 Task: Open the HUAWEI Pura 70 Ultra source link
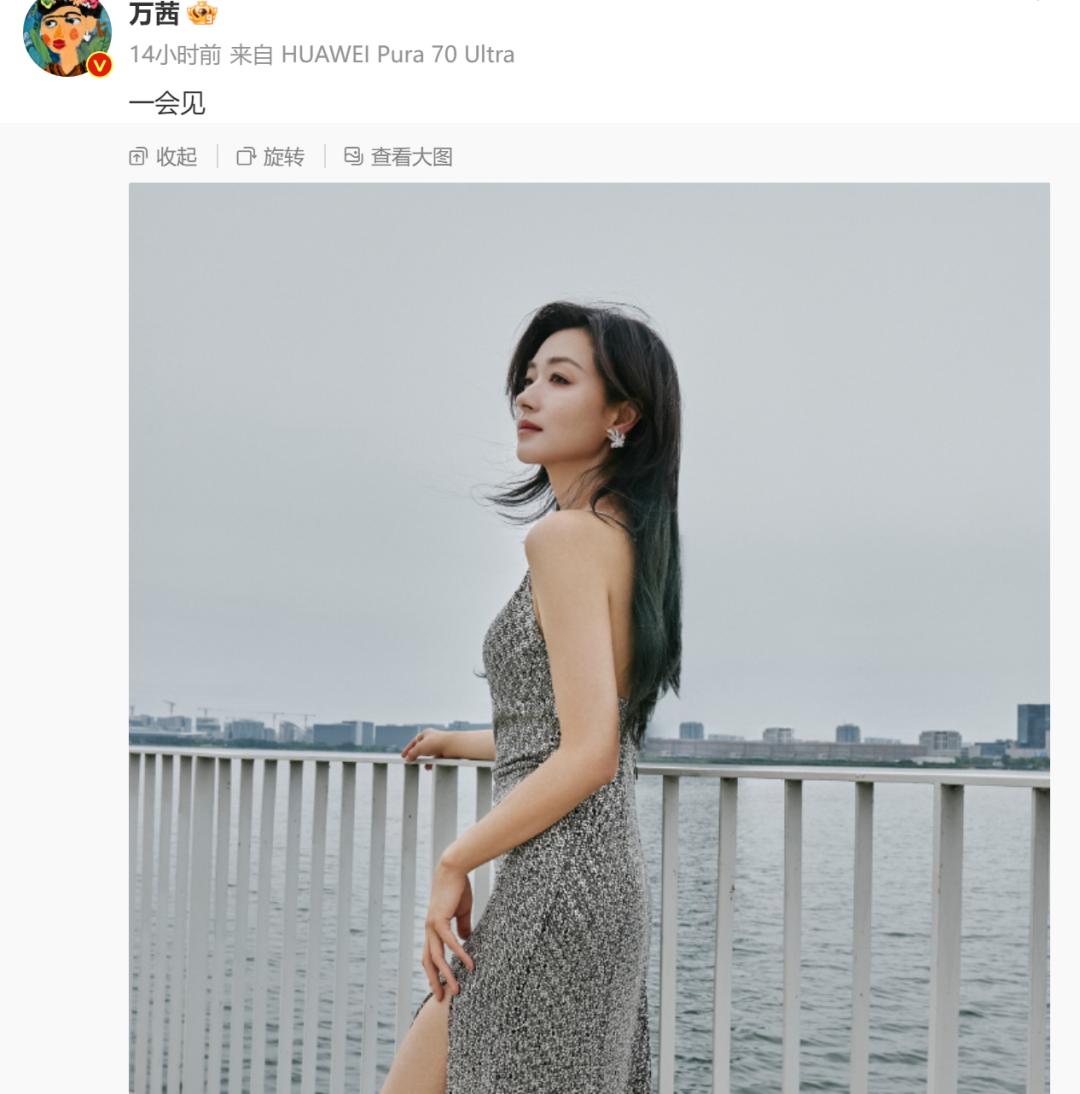(x=397, y=55)
